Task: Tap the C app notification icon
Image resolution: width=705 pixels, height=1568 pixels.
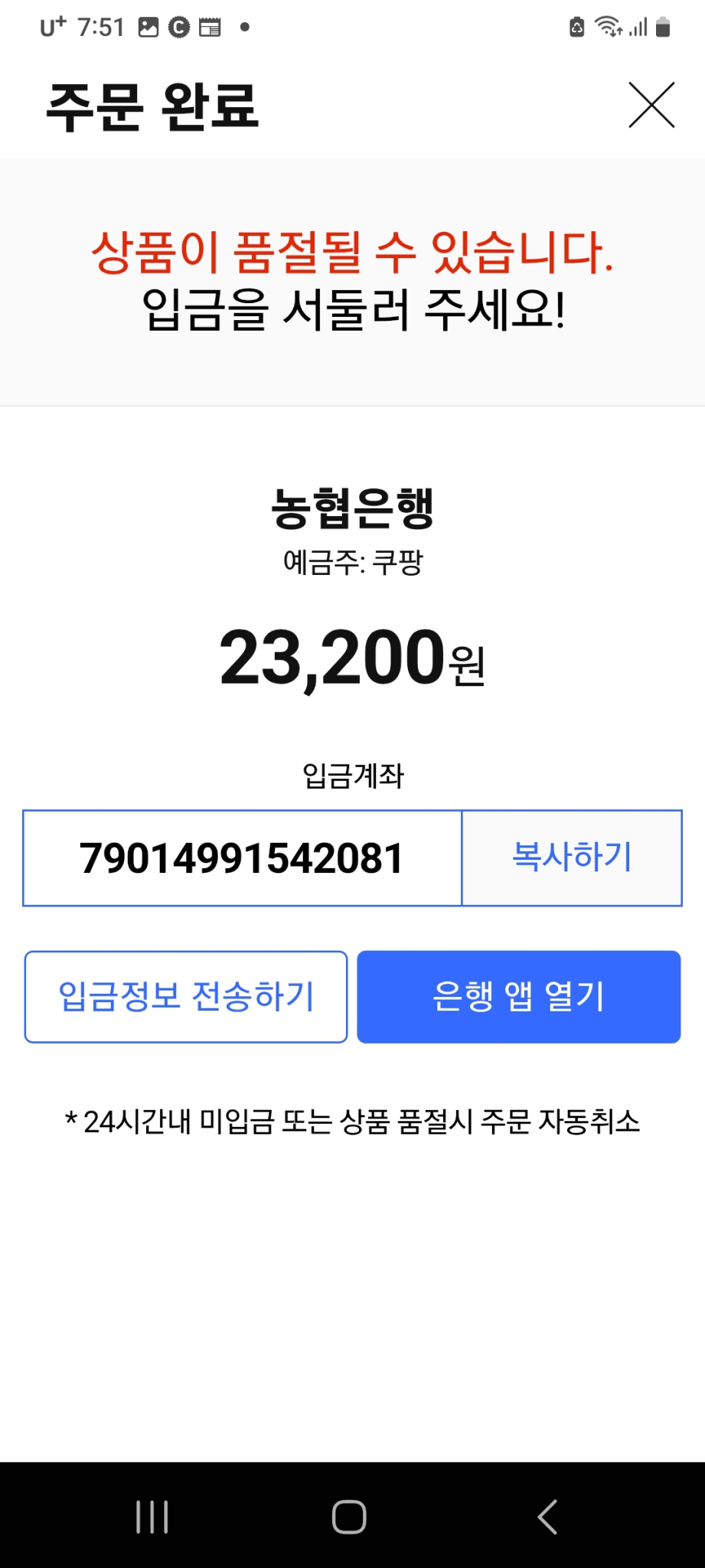Action: pyautogui.click(x=178, y=28)
